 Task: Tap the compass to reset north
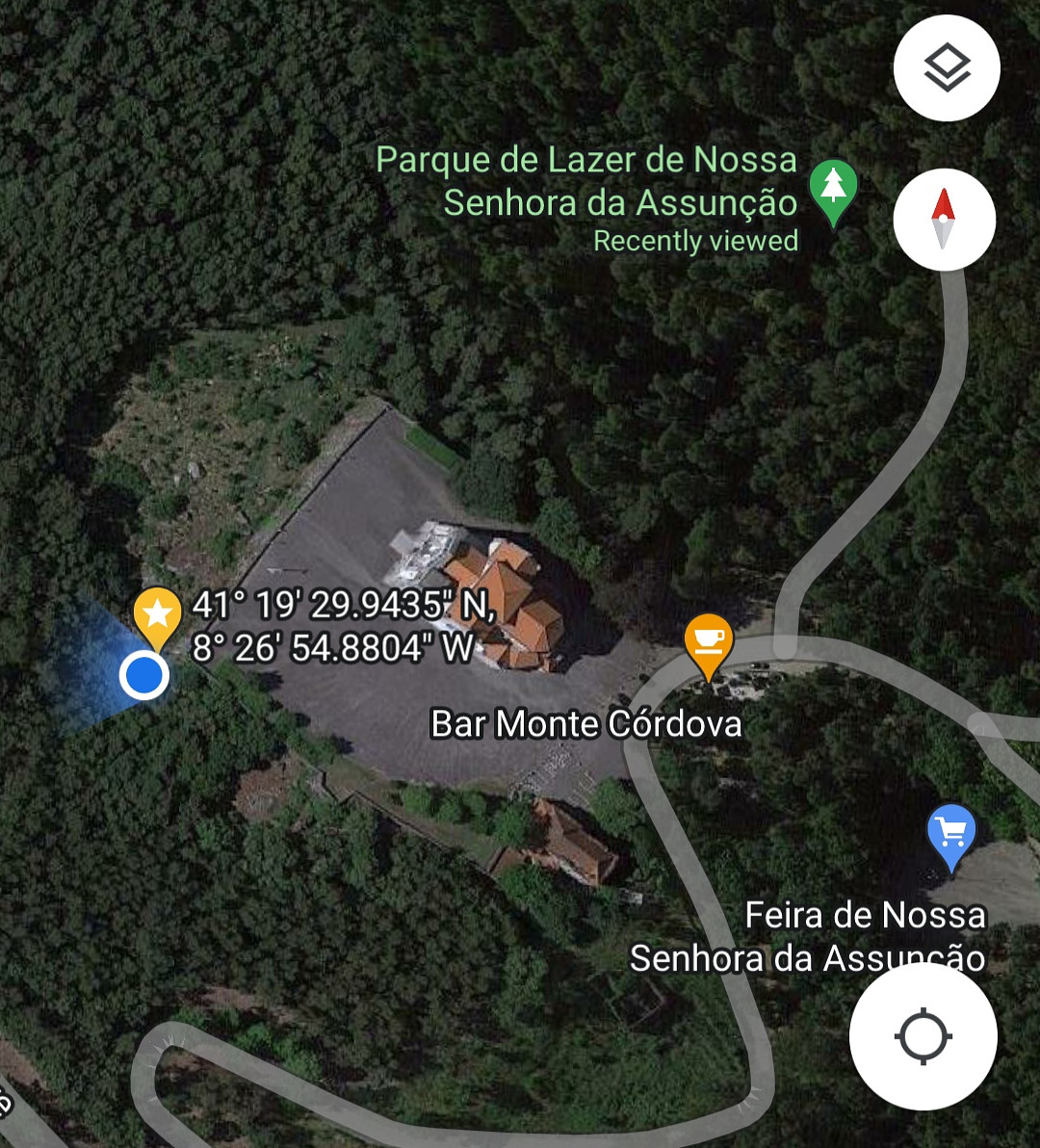(943, 220)
